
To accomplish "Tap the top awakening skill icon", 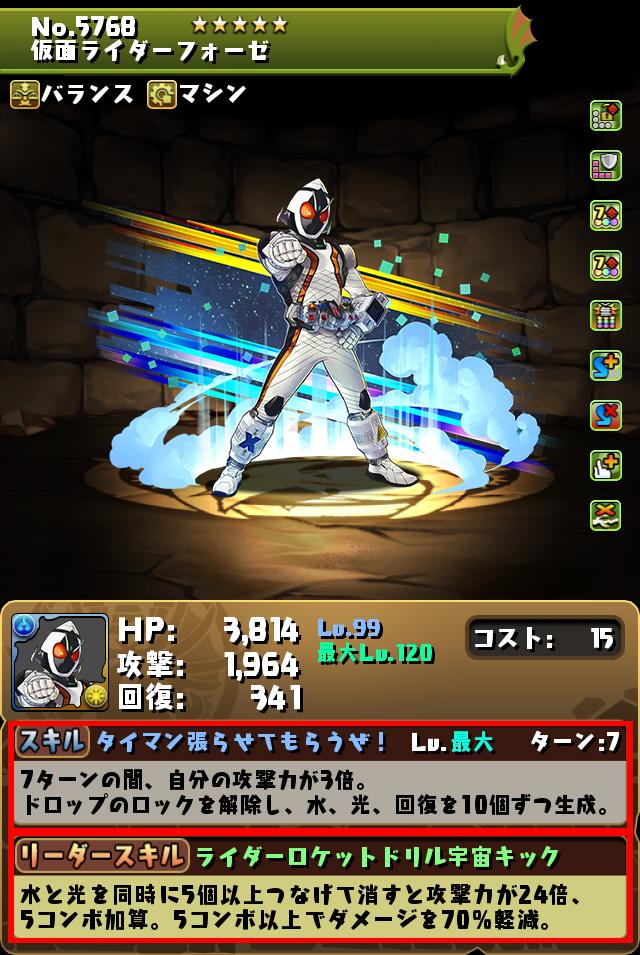I will pyautogui.click(x=606, y=117).
